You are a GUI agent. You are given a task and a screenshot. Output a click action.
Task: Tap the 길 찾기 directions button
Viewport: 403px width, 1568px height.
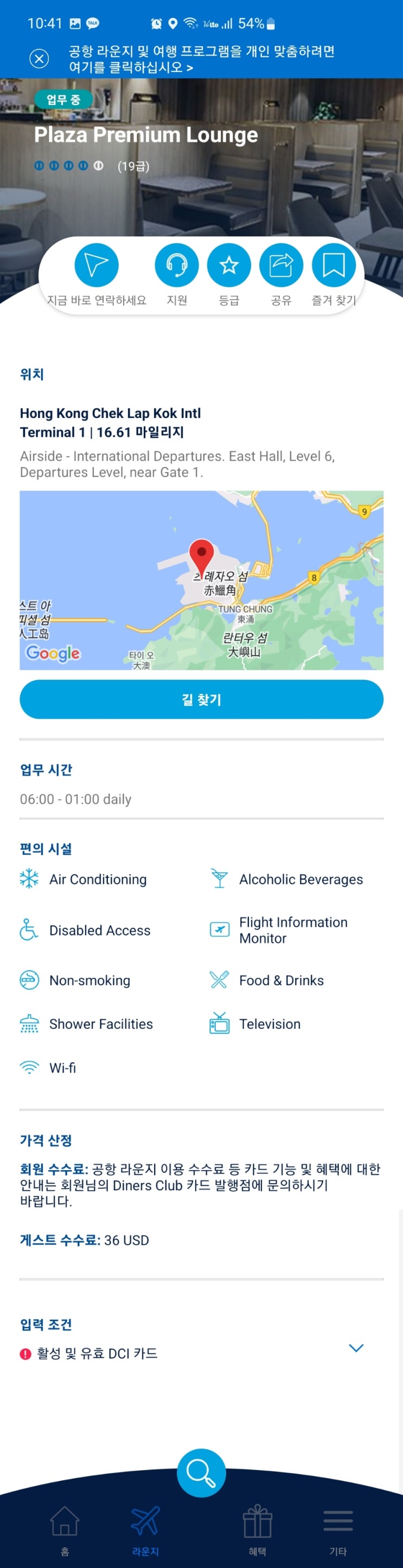(x=202, y=699)
